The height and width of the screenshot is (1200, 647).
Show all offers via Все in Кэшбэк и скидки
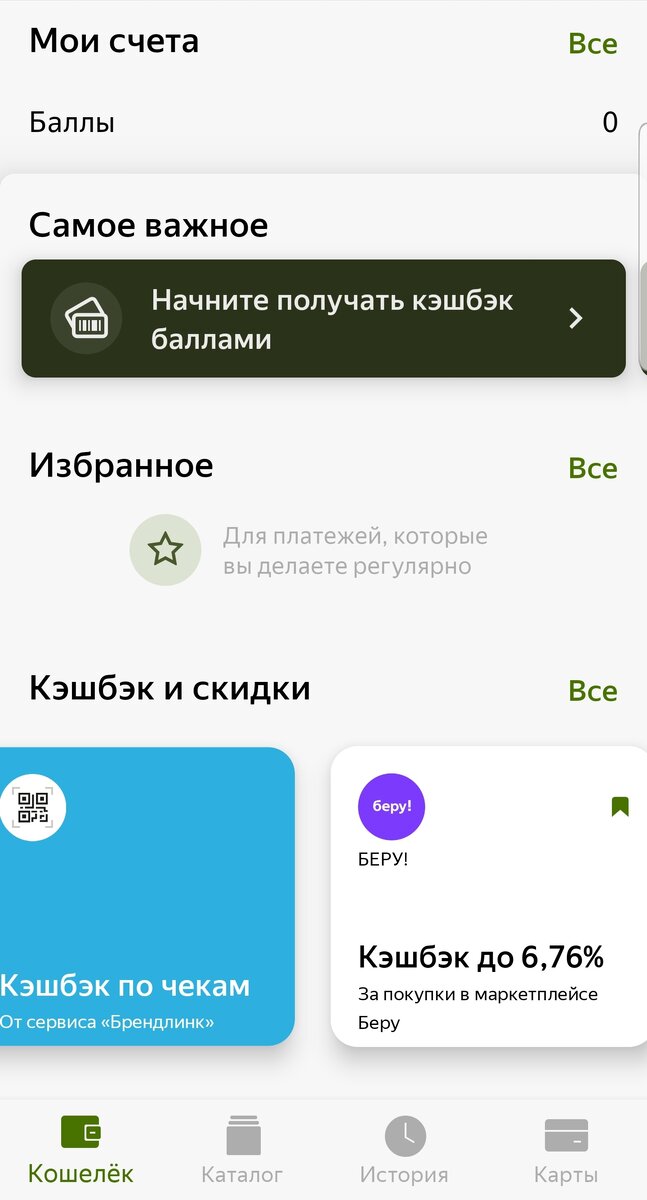coord(592,691)
